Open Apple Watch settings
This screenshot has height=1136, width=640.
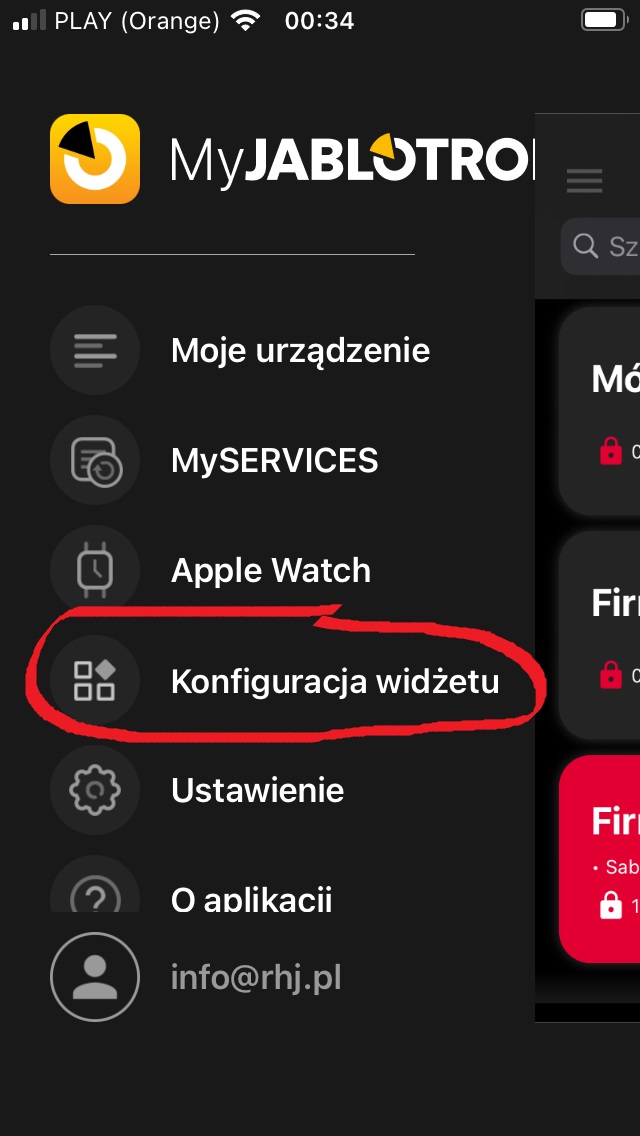[210, 570]
